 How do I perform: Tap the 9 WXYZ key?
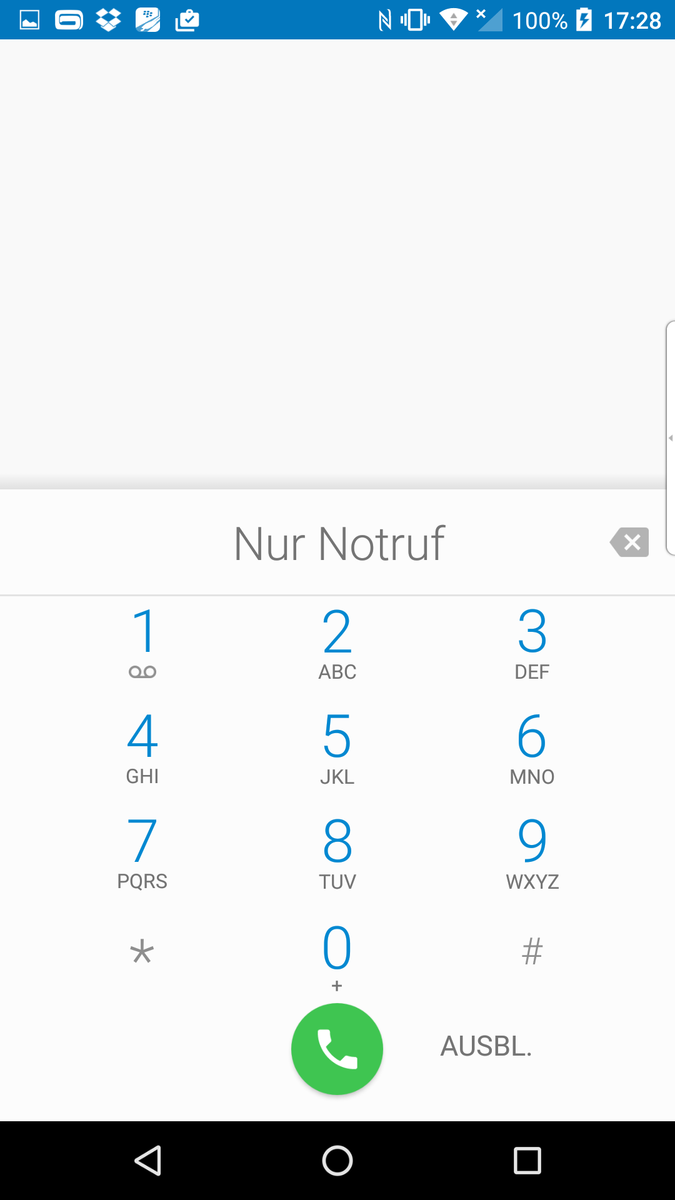click(x=532, y=854)
